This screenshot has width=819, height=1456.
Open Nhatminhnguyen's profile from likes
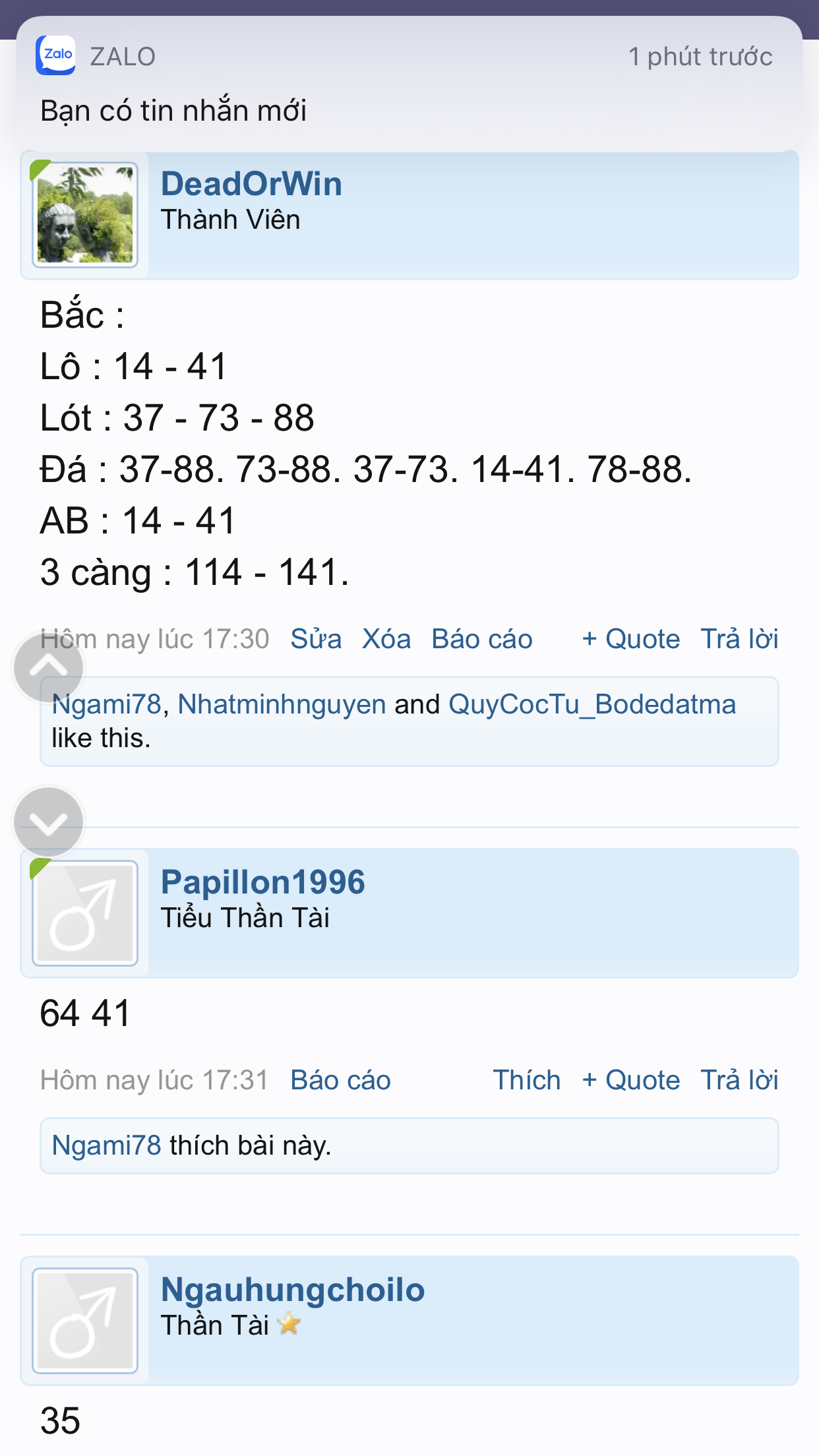[282, 704]
